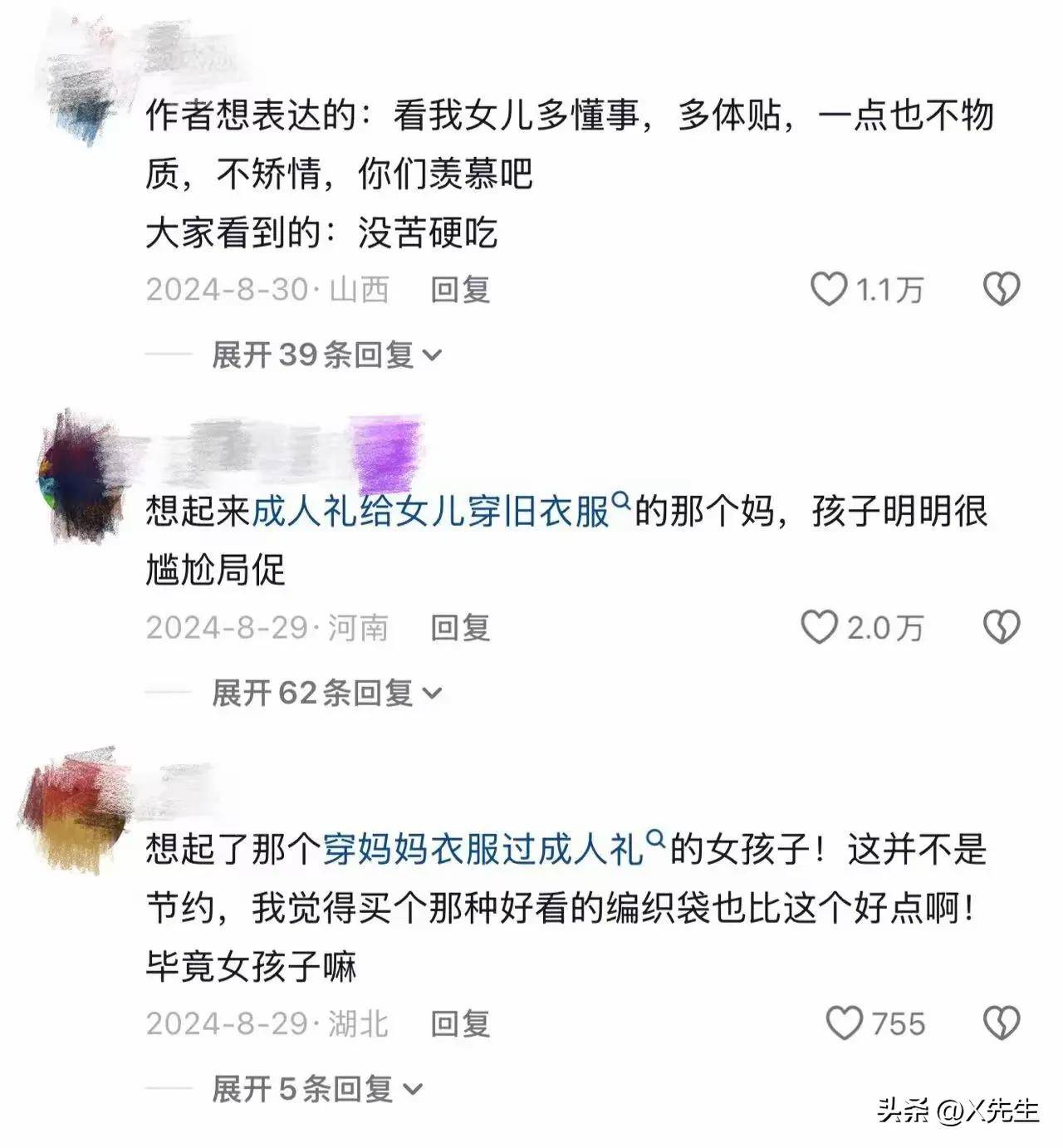
Task: Reply to the 2024-8-30 山西 comment
Action: pos(460,289)
